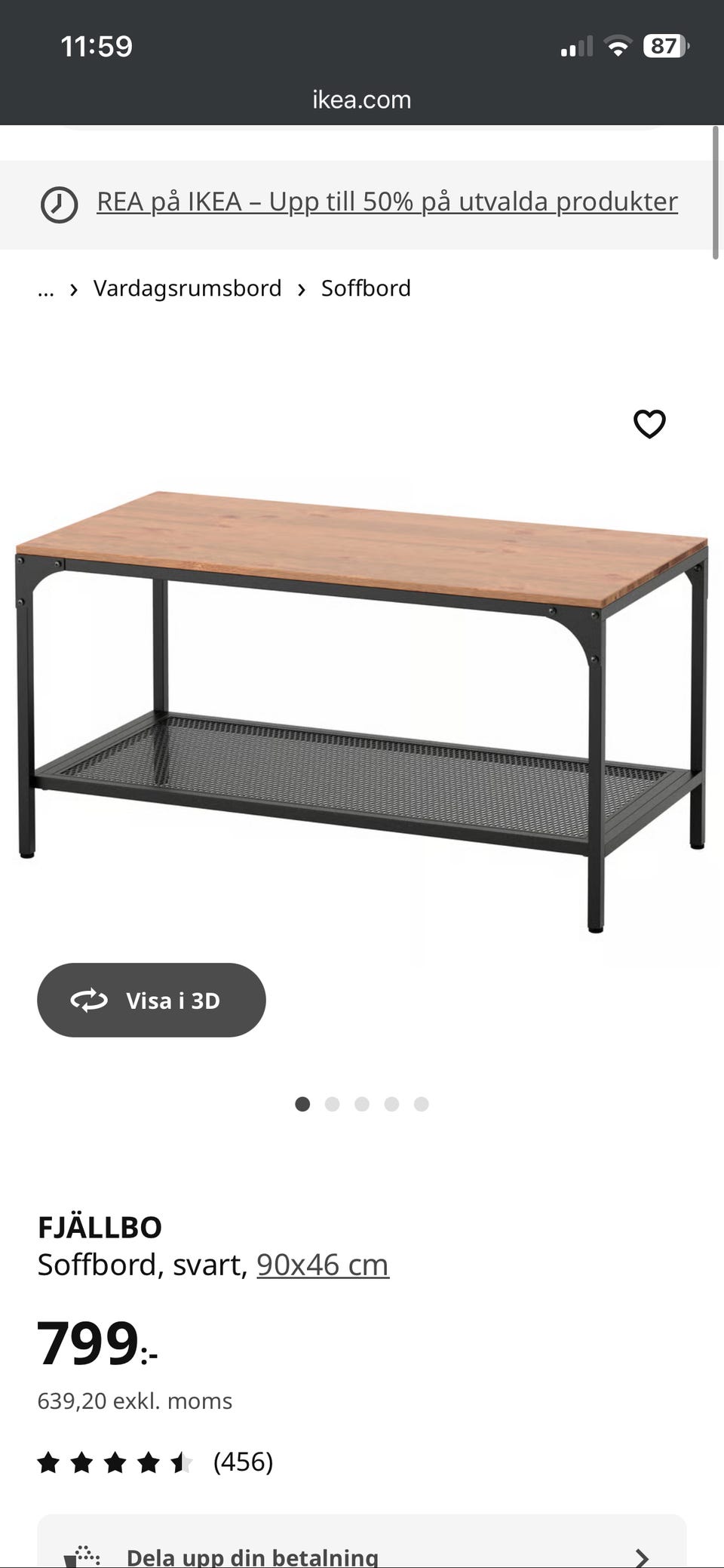Viewport: 724px width, 1568px height.
Task: Open the 90x46 cm size link
Action: (323, 1265)
